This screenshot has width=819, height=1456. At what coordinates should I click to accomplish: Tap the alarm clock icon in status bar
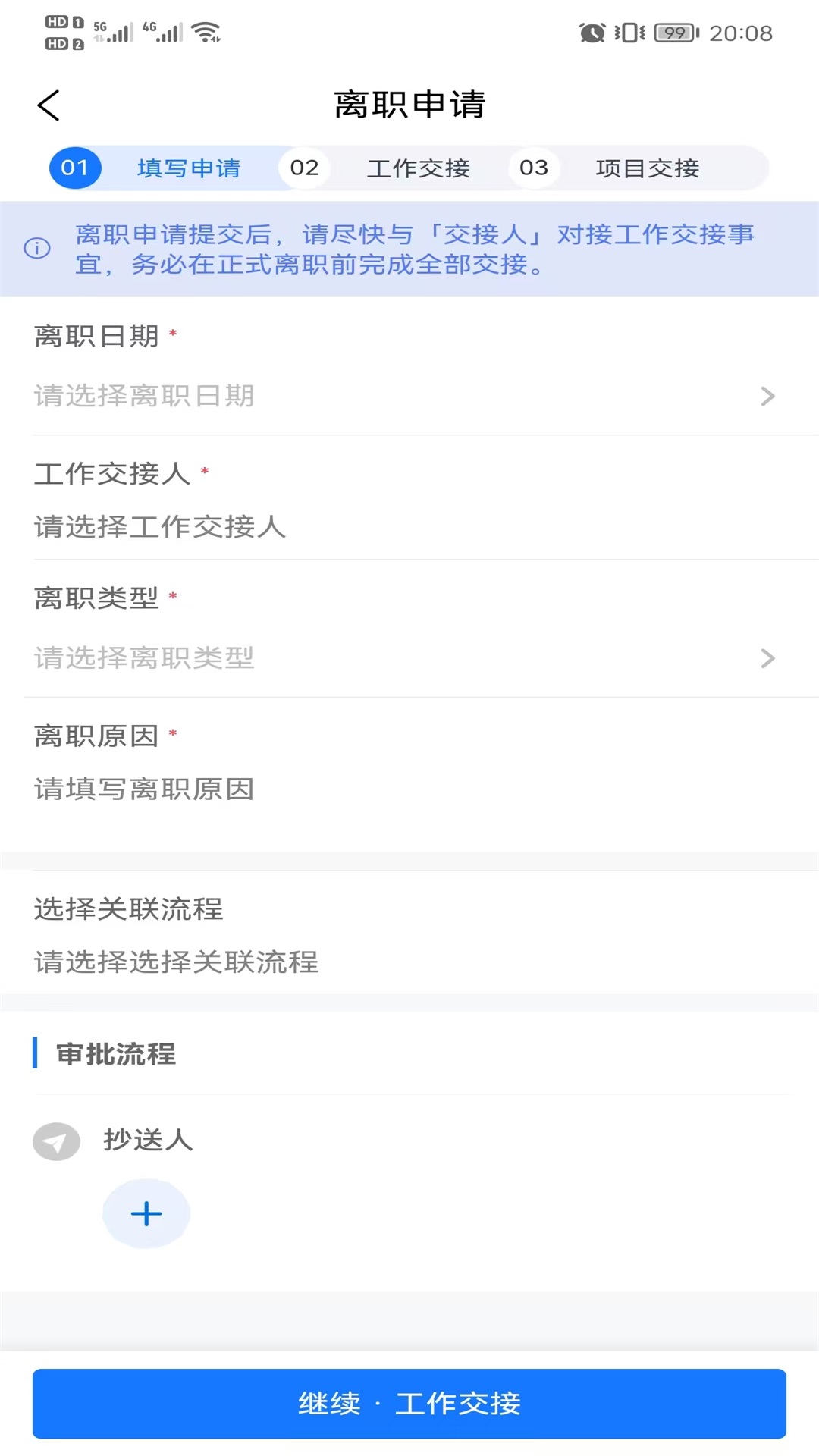click(x=593, y=33)
